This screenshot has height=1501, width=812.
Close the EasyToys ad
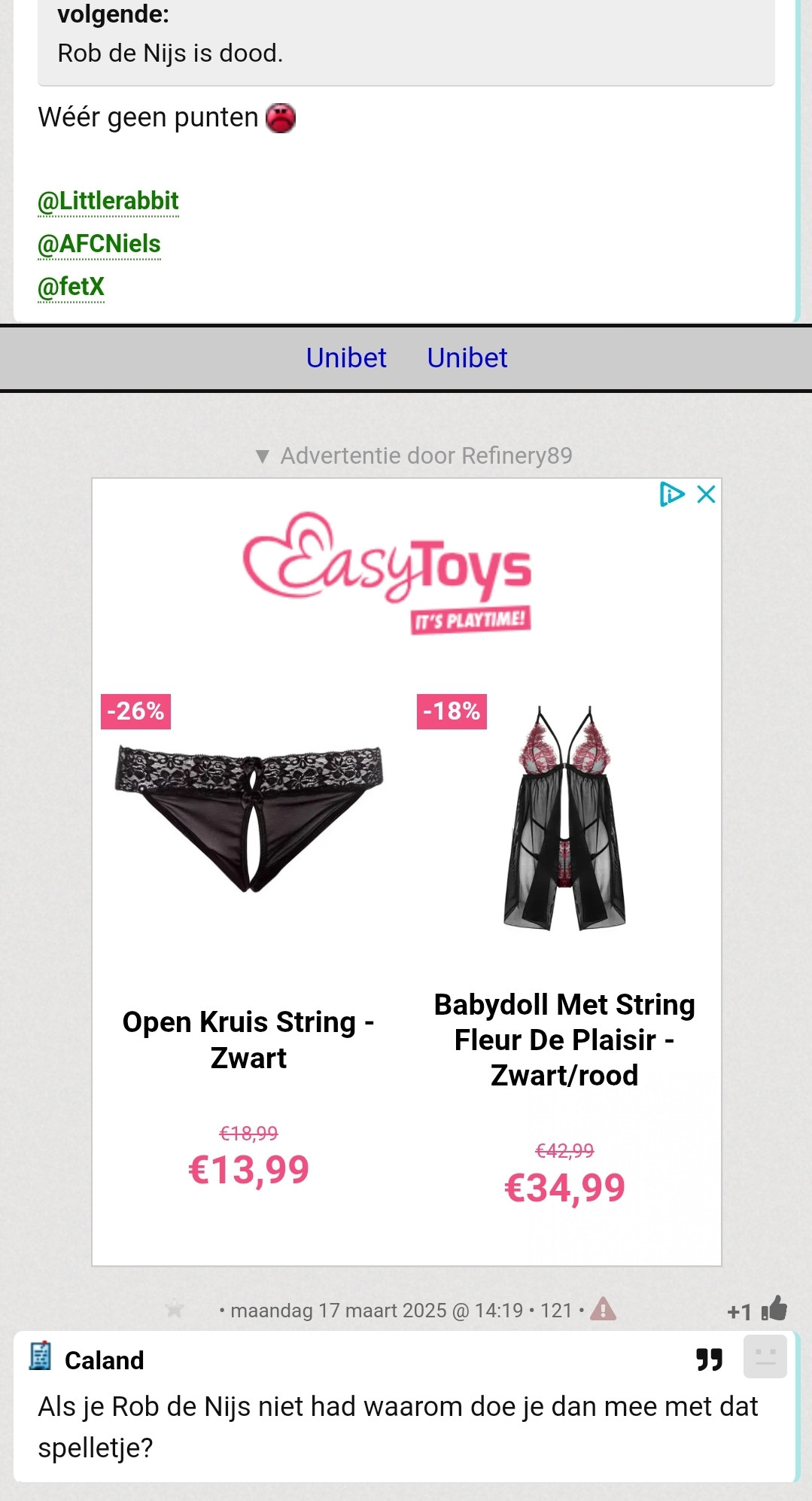click(x=706, y=495)
